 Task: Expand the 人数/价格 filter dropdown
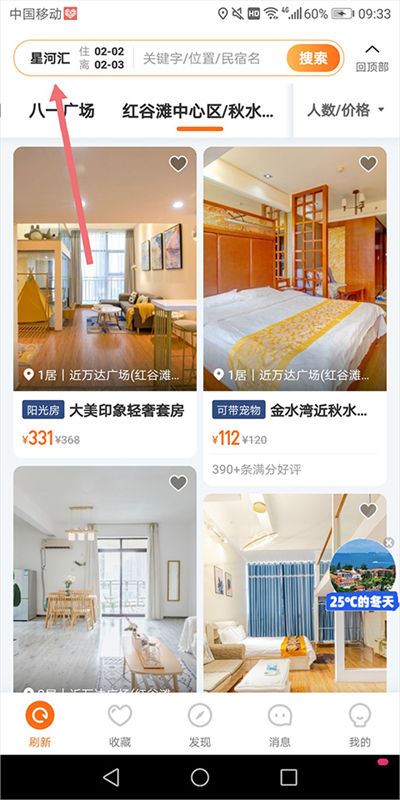(345, 110)
